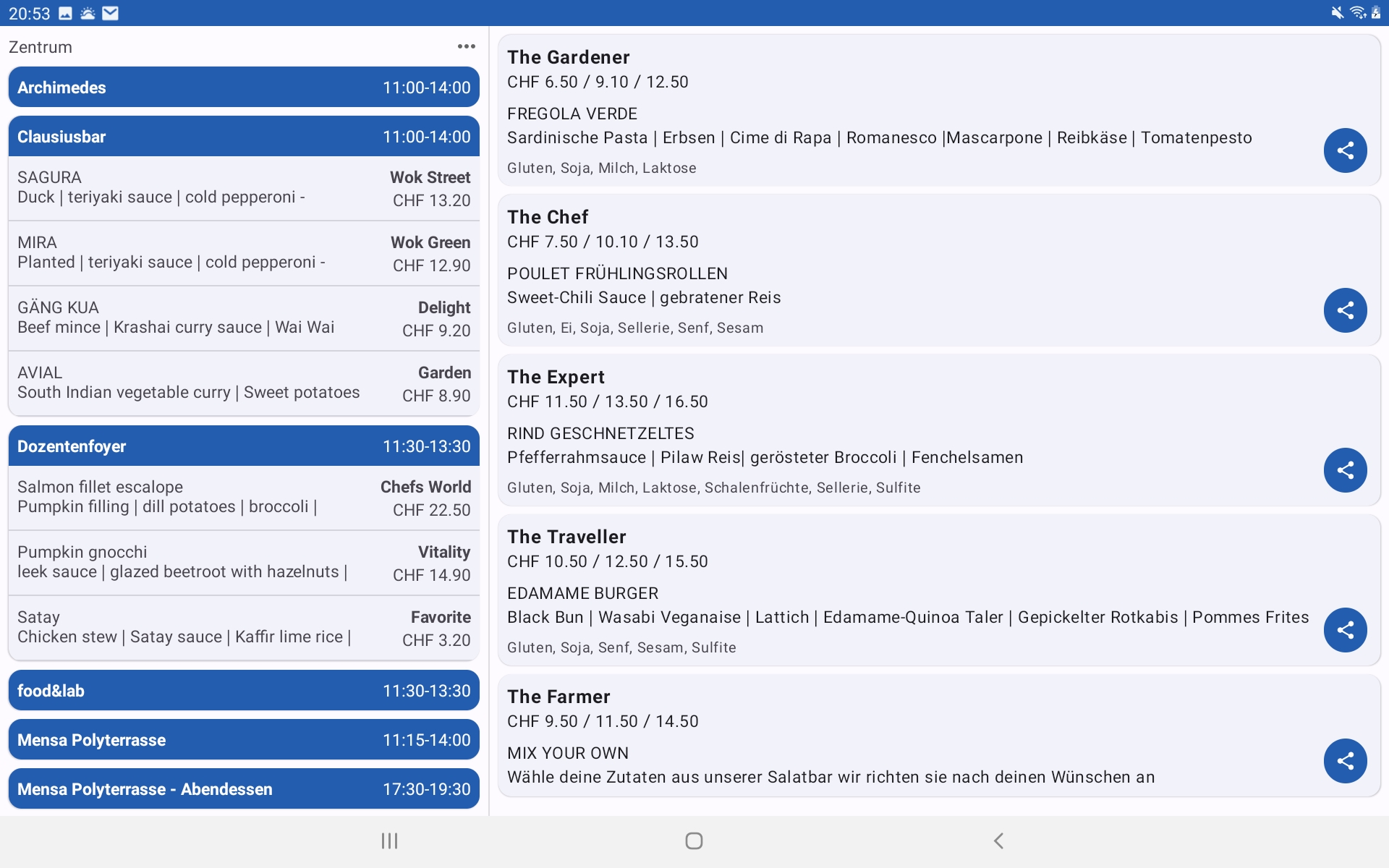Collapse the Dozentenfoyer header

click(244, 446)
